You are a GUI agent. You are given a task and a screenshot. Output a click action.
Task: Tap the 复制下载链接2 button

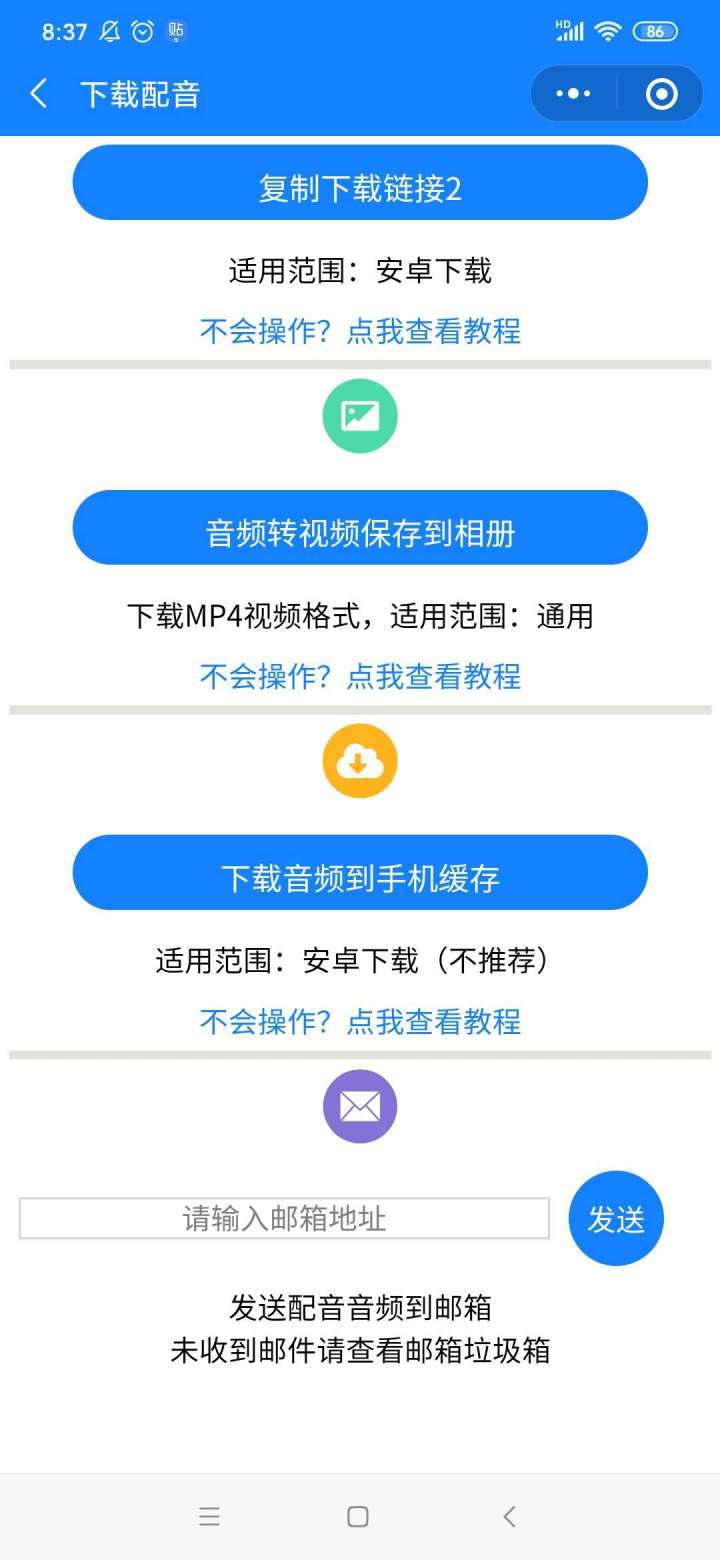click(360, 183)
